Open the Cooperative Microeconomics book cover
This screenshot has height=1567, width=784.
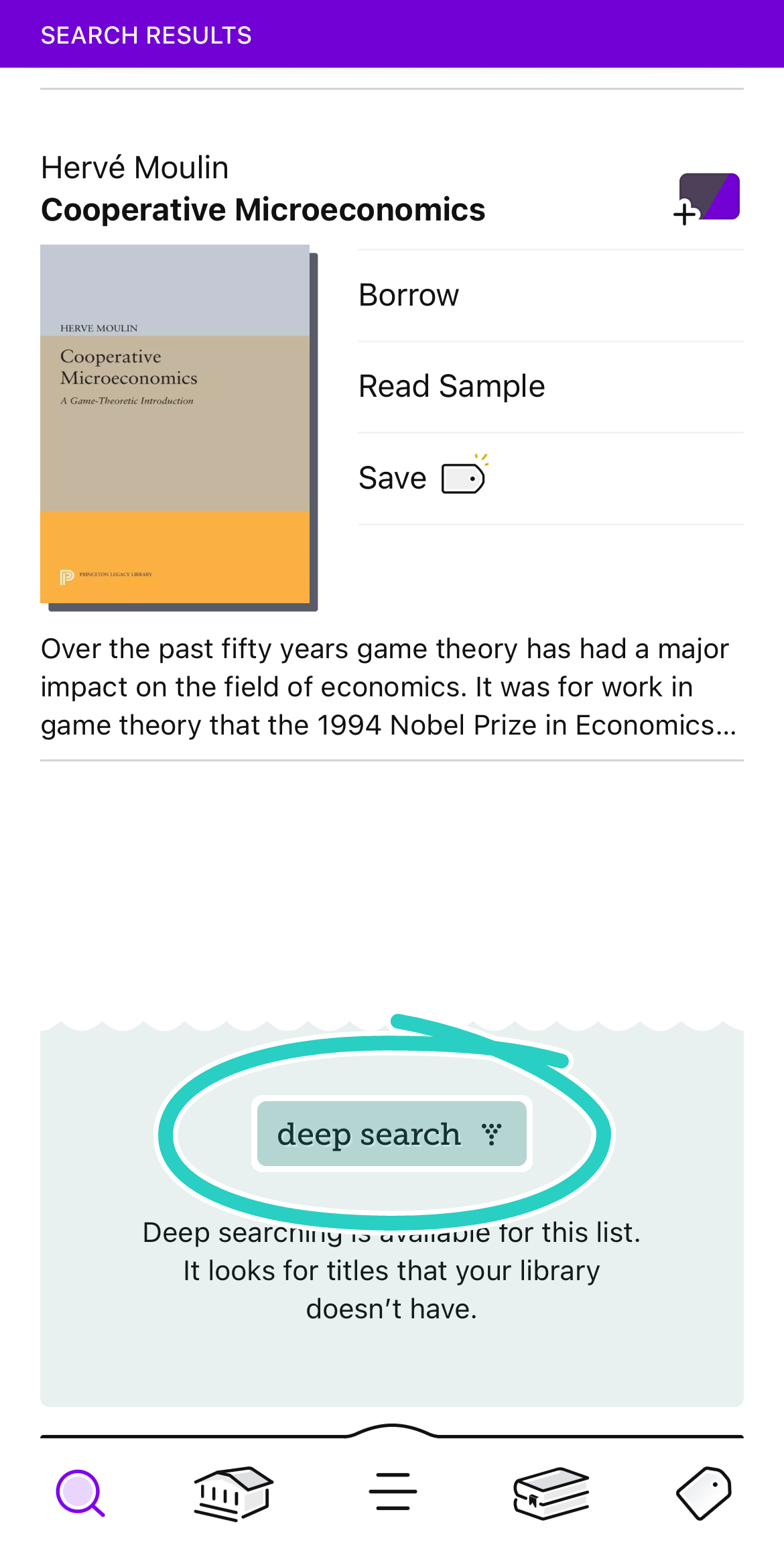(178, 428)
